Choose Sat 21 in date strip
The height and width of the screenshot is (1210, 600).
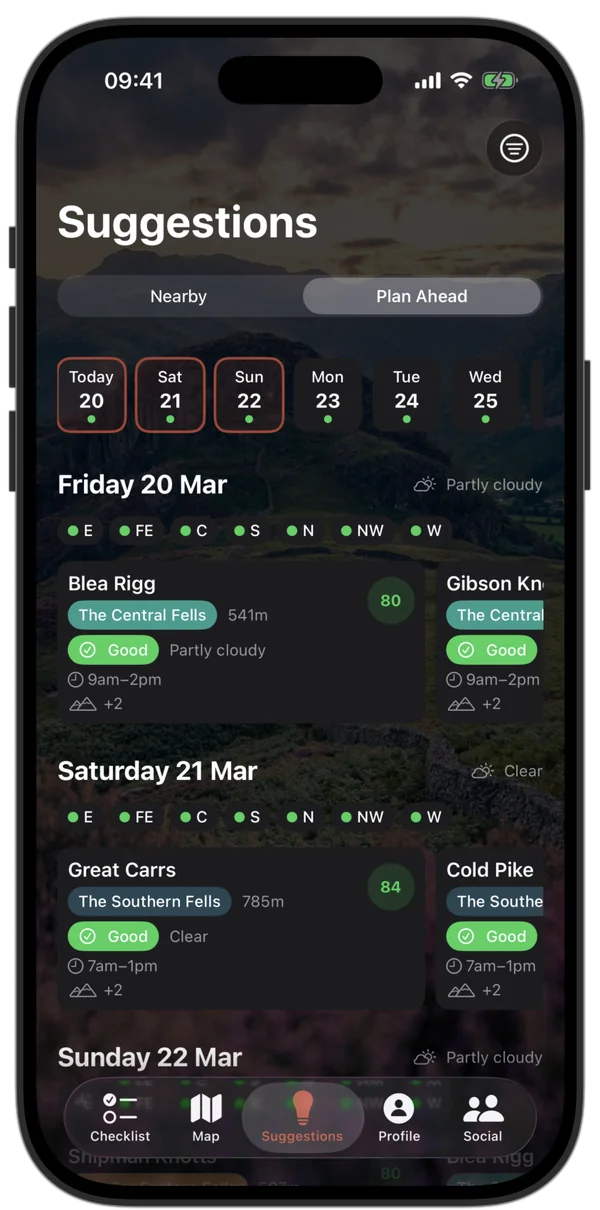click(x=170, y=395)
